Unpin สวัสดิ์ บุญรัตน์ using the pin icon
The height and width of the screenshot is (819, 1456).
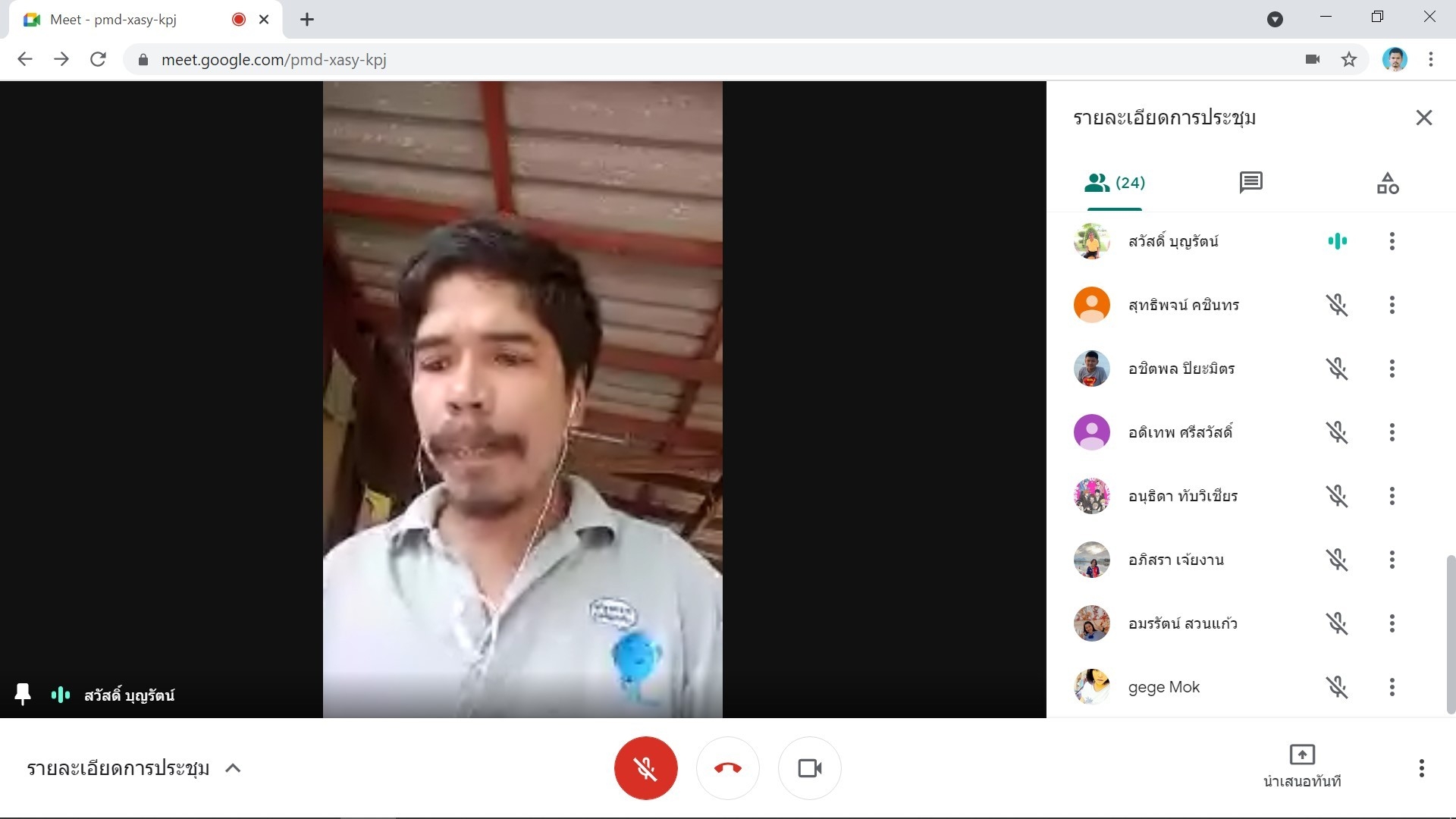23,694
